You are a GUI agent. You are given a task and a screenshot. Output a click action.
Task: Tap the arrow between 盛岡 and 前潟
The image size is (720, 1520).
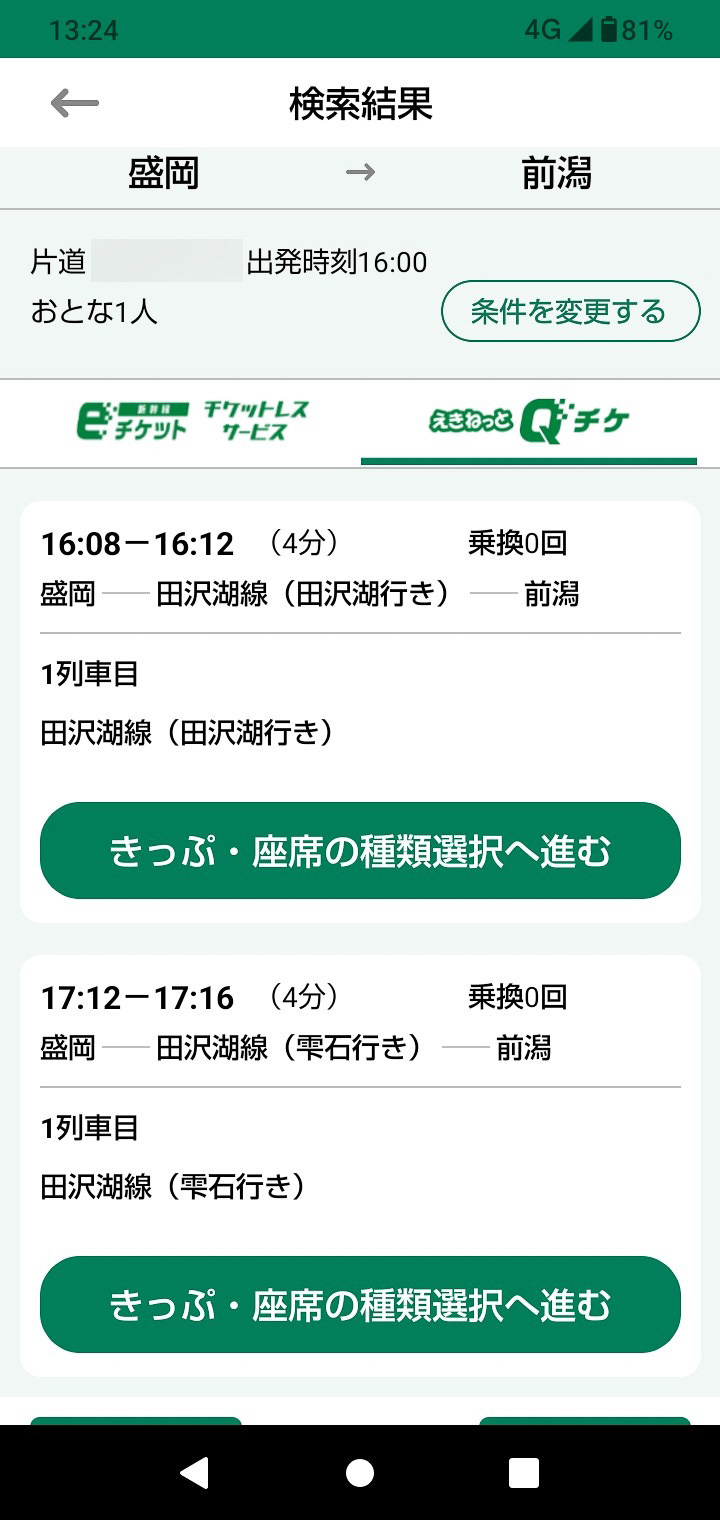[x=360, y=172]
